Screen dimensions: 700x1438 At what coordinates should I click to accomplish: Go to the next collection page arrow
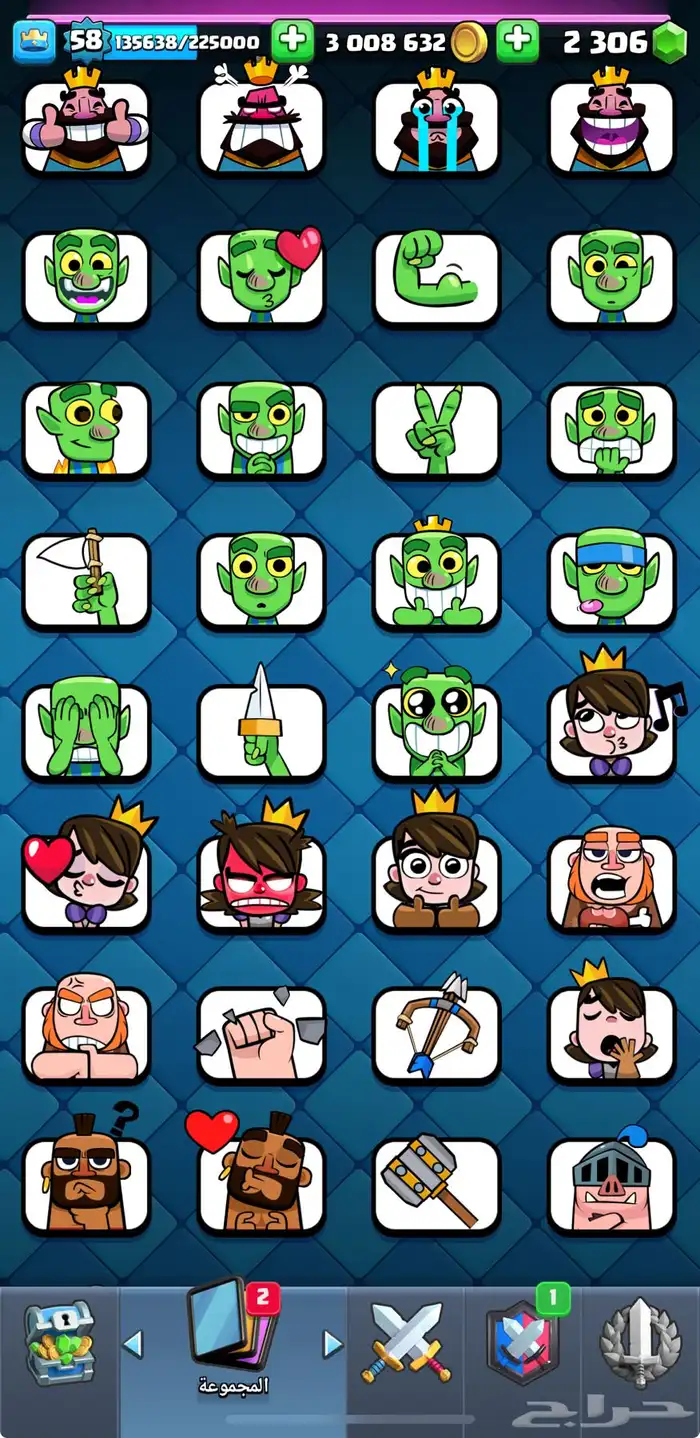[x=333, y=1344]
